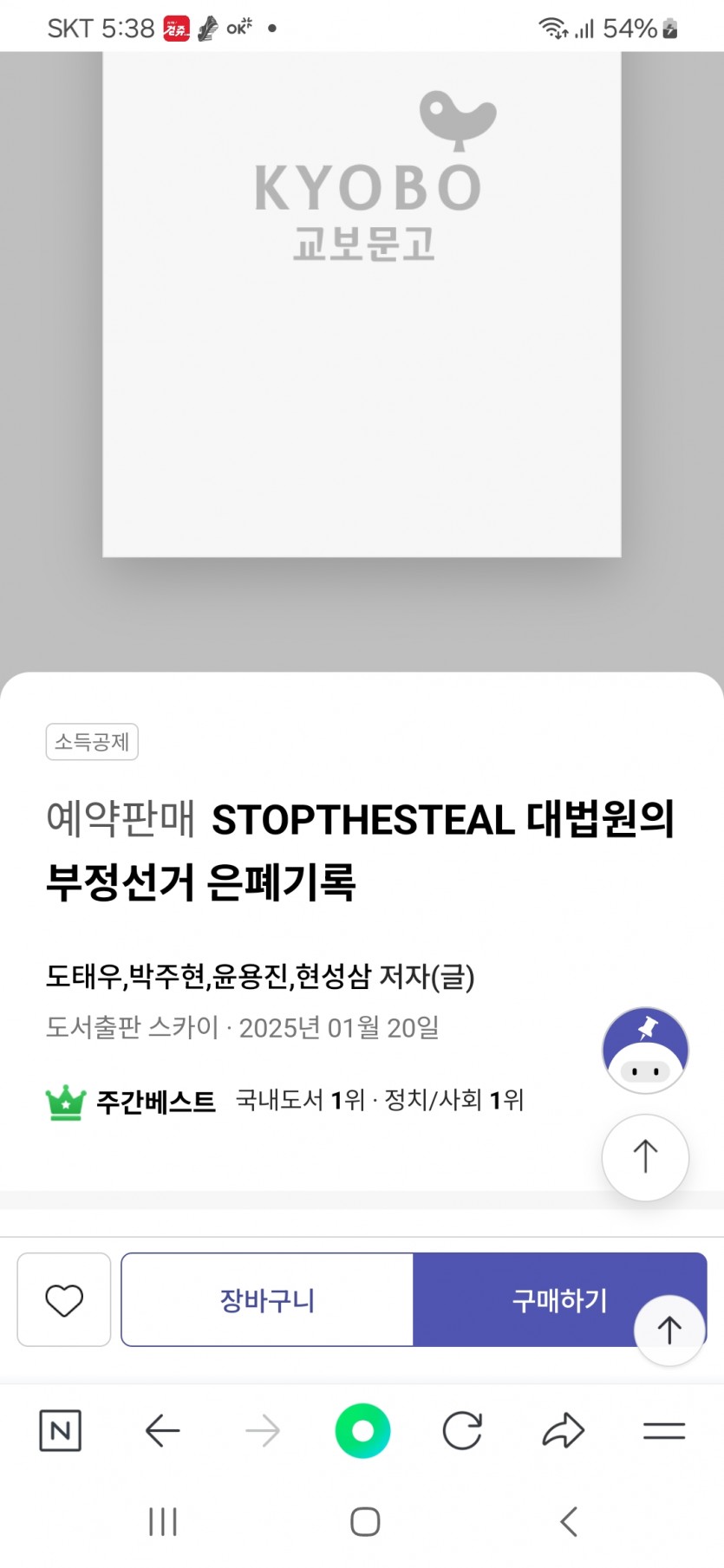Open authors 도태우,박주현,윤용진,현성삼 link
Screen dimensions: 724x1568
click(x=211, y=976)
